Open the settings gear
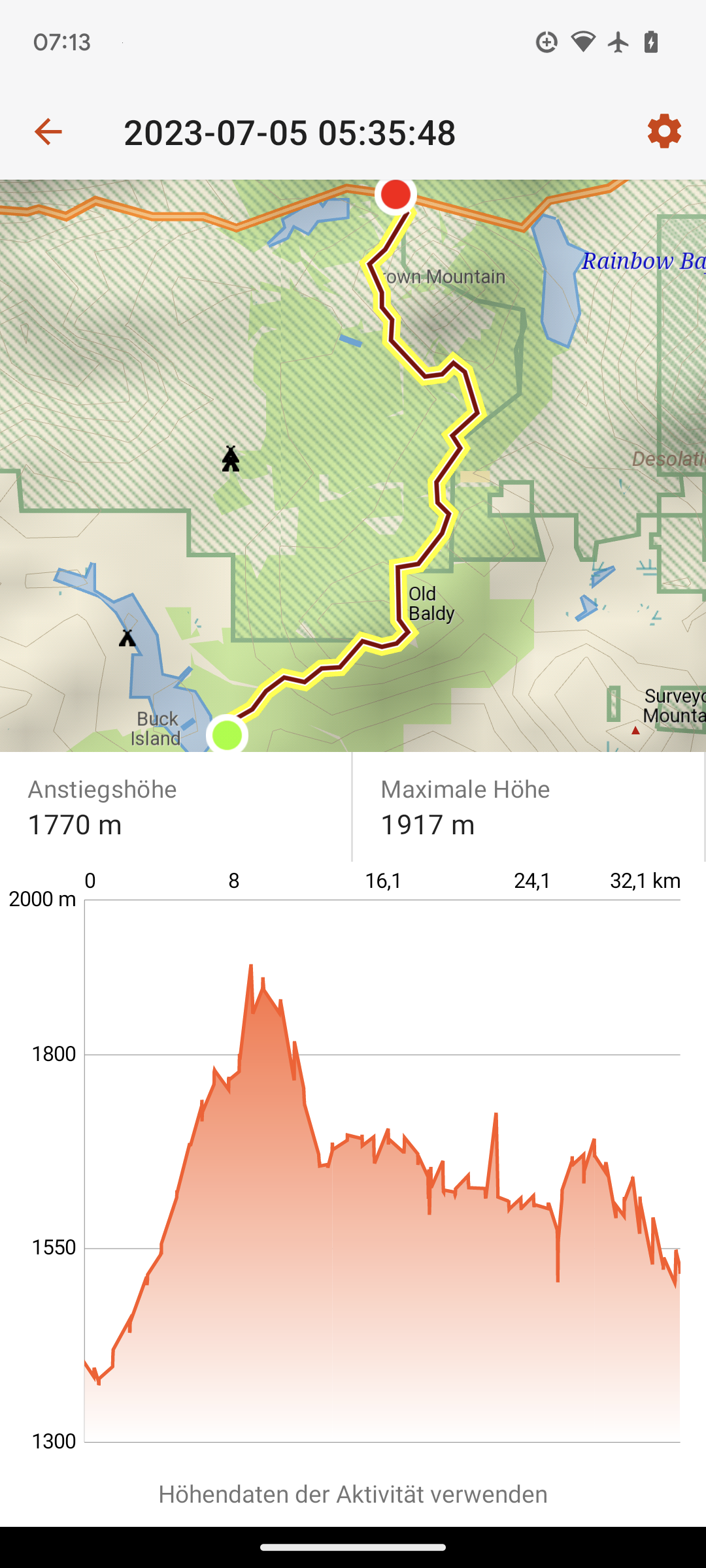This screenshot has height=1568, width=706. pyautogui.click(x=664, y=131)
